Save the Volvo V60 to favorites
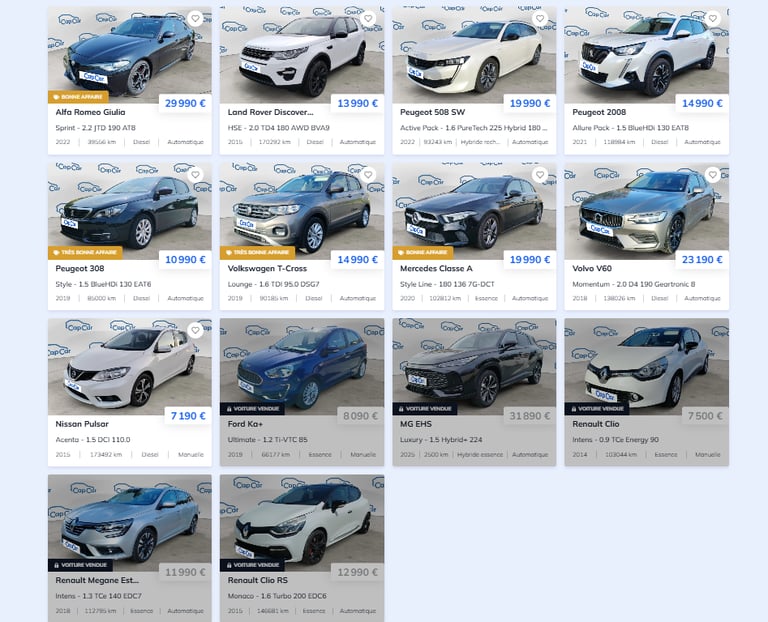Screen dimensions: 768x622 tap(713, 175)
